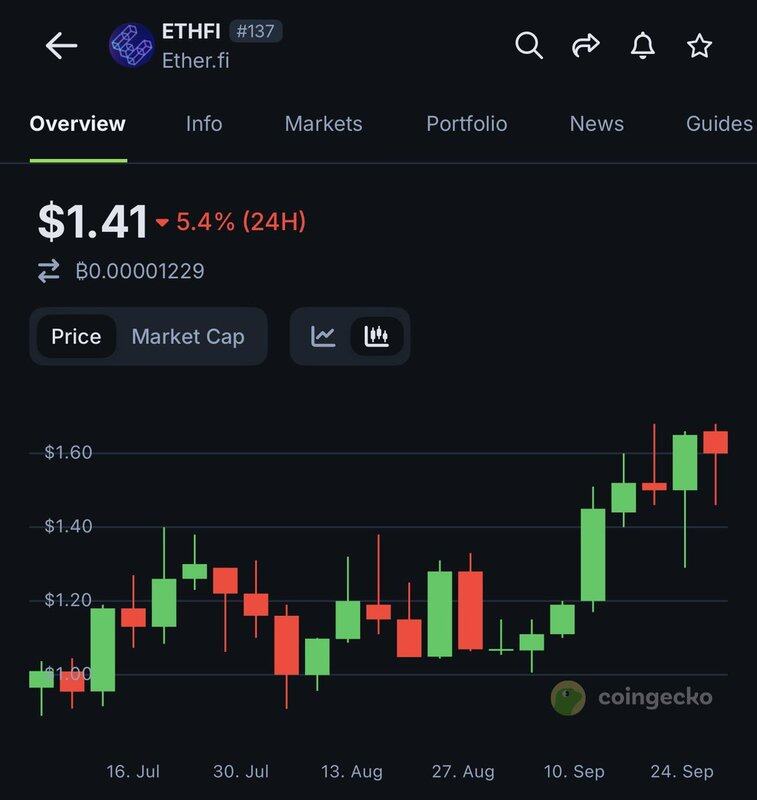The image size is (757, 800).
Task: Select the Overview tab
Action: (78, 124)
